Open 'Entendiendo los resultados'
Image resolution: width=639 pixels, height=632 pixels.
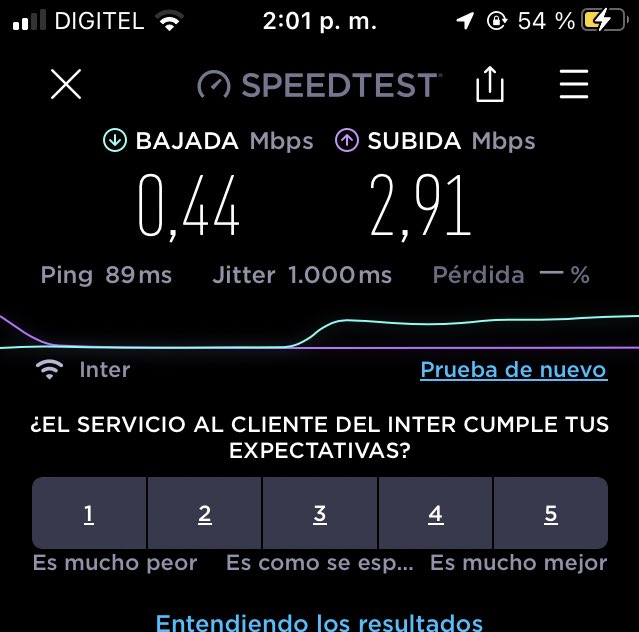[319, 622]
